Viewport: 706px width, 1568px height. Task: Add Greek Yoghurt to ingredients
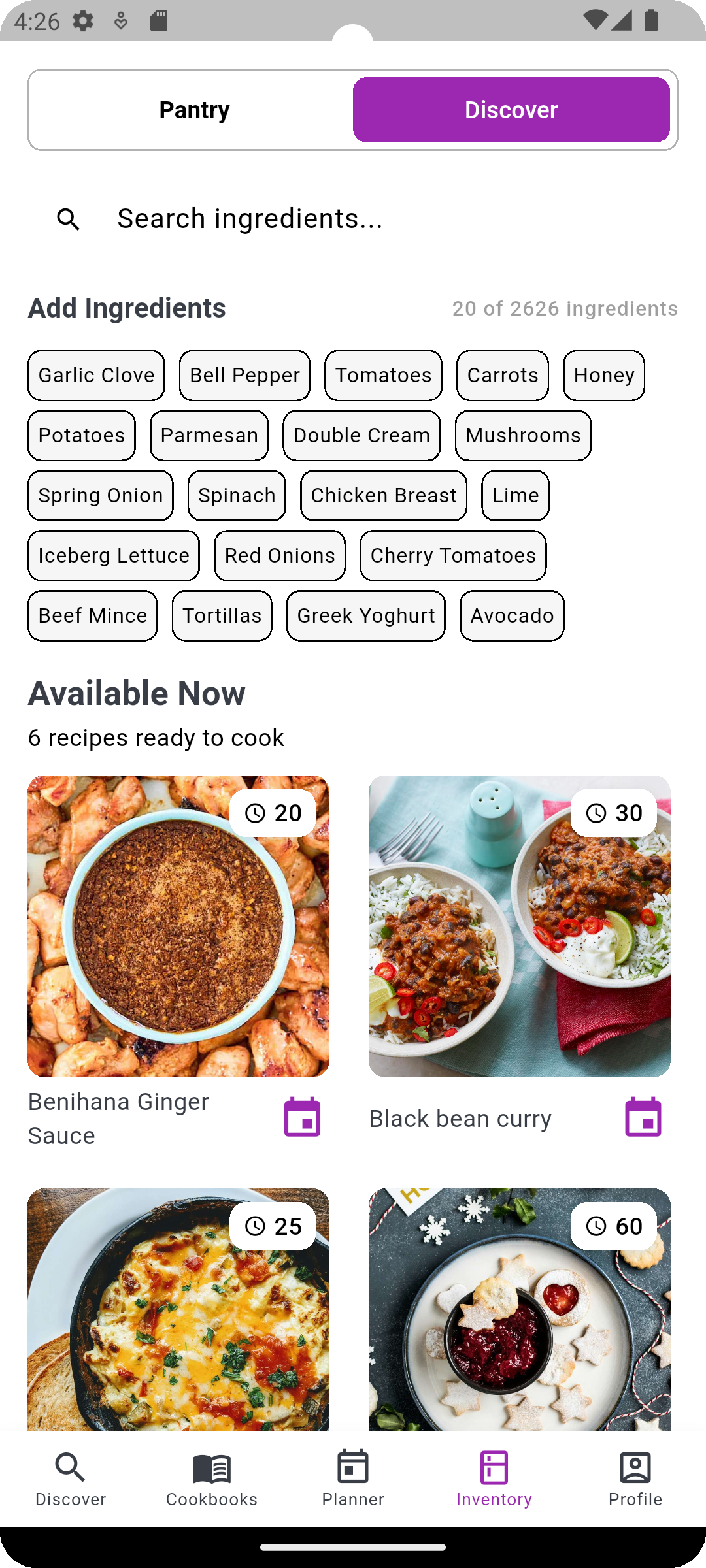365,615
